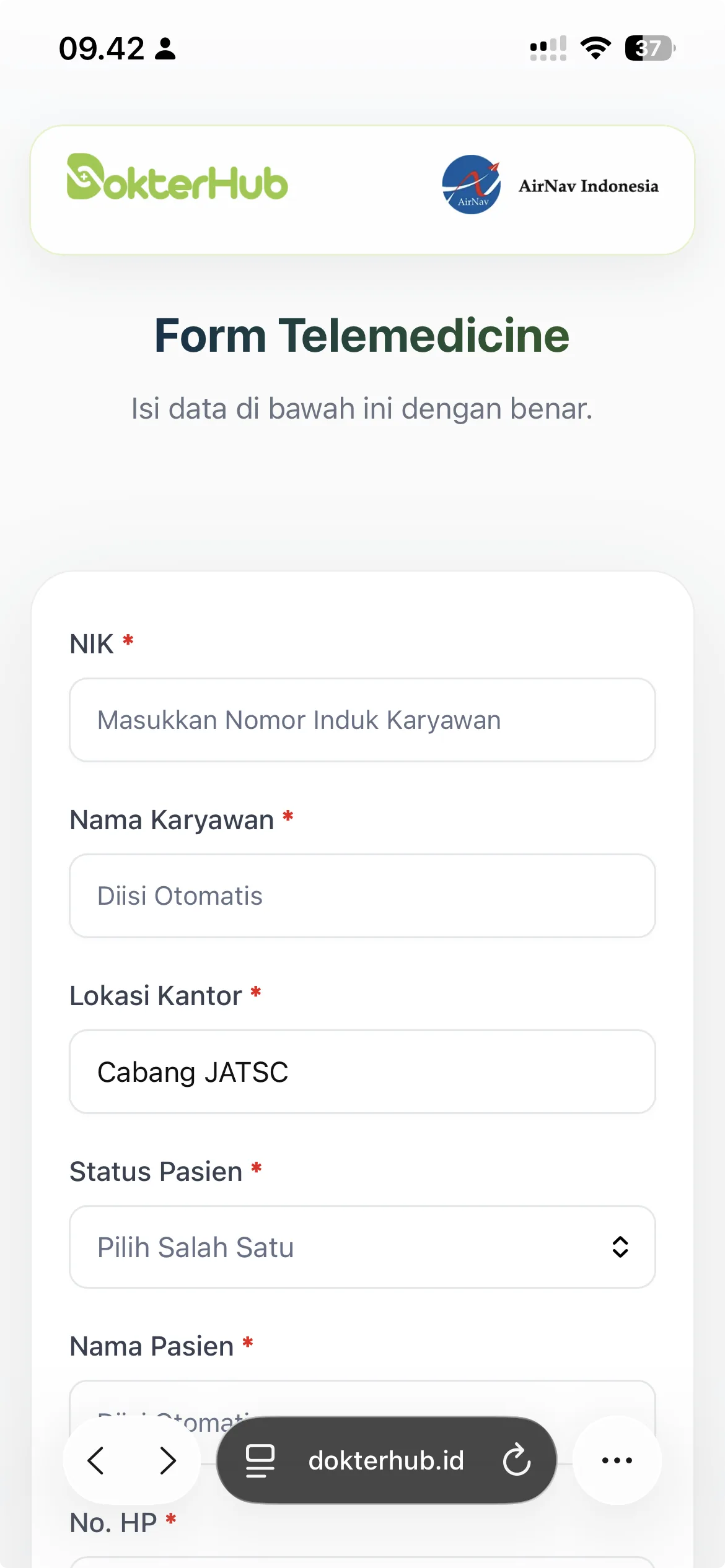The image size is (725, 1568).
Task: Tap the Safari back navigation arrow
Action: coord(96,1461)
